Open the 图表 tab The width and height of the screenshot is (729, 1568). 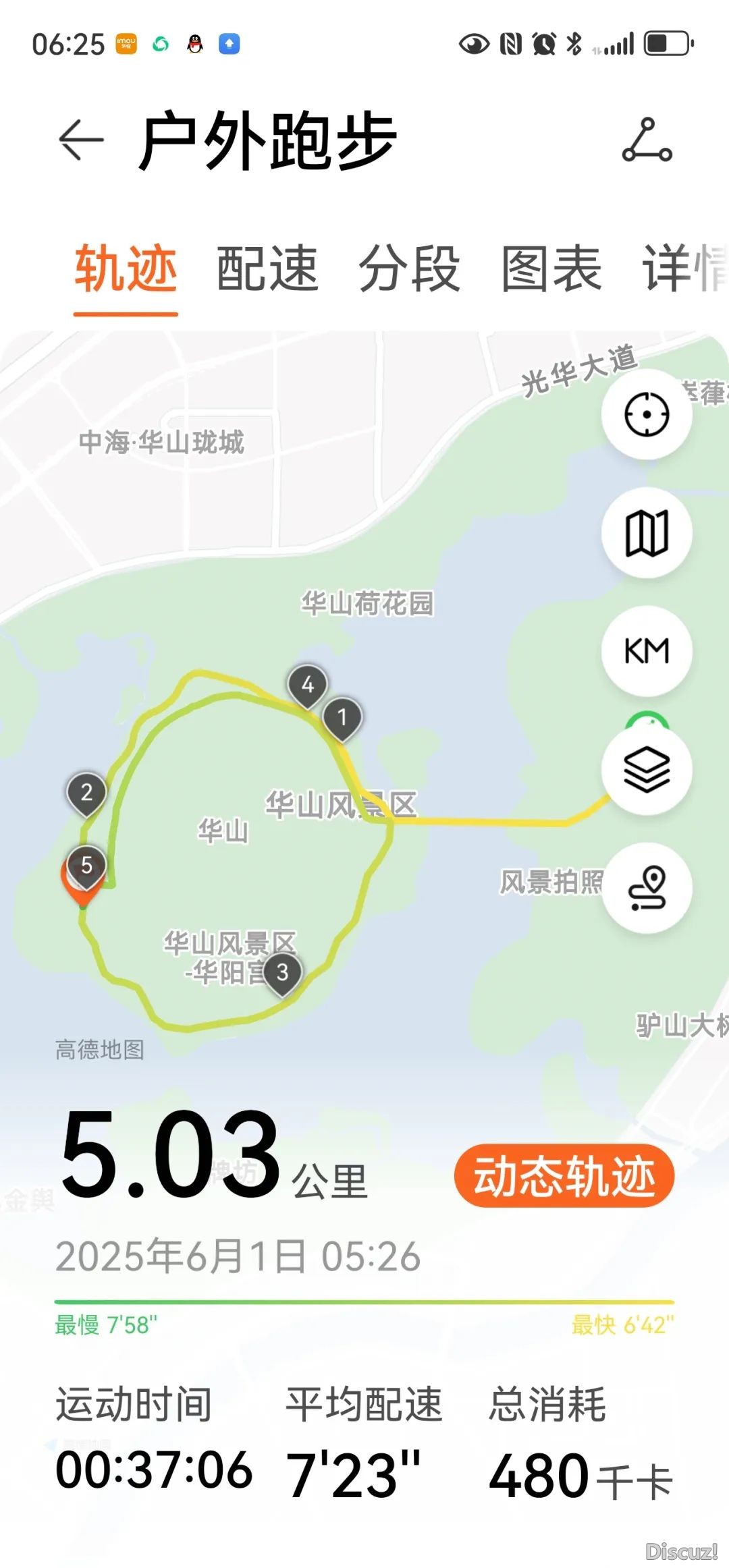point(551,269)
